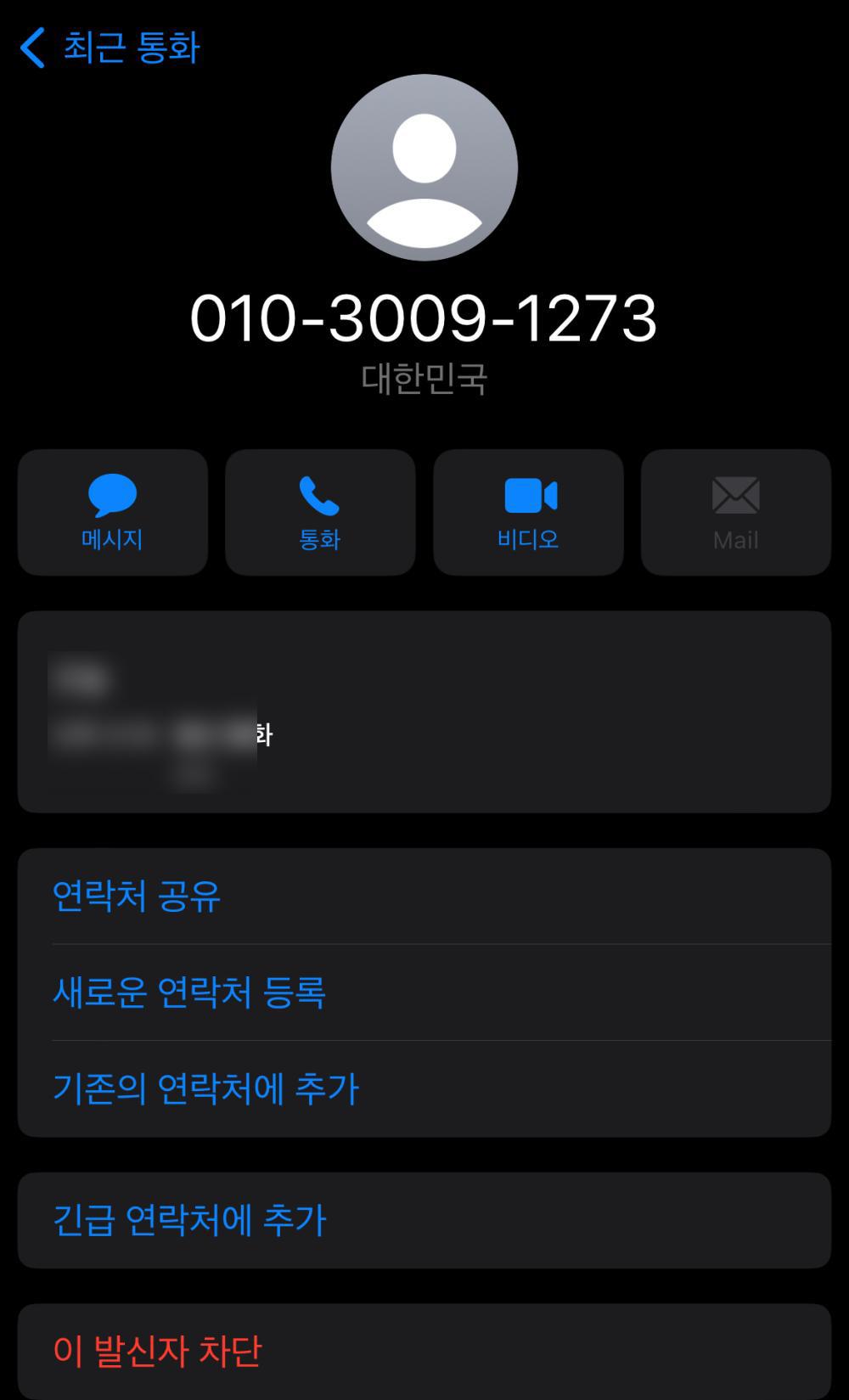Go back to 최근 통화
Image resolution: width=849 pixels, height=1400 pixels.
tap(110, 48)
